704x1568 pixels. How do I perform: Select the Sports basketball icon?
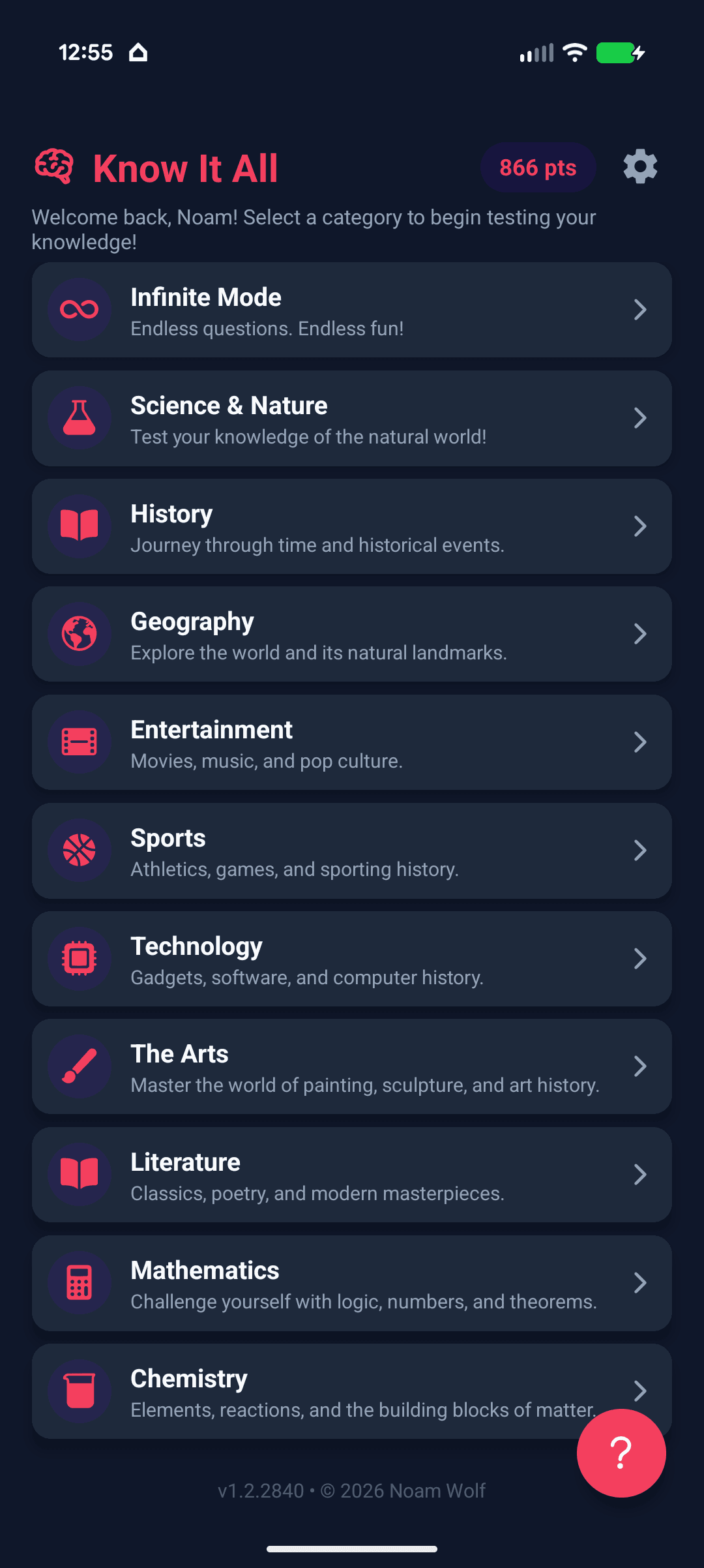click(79, 850)
